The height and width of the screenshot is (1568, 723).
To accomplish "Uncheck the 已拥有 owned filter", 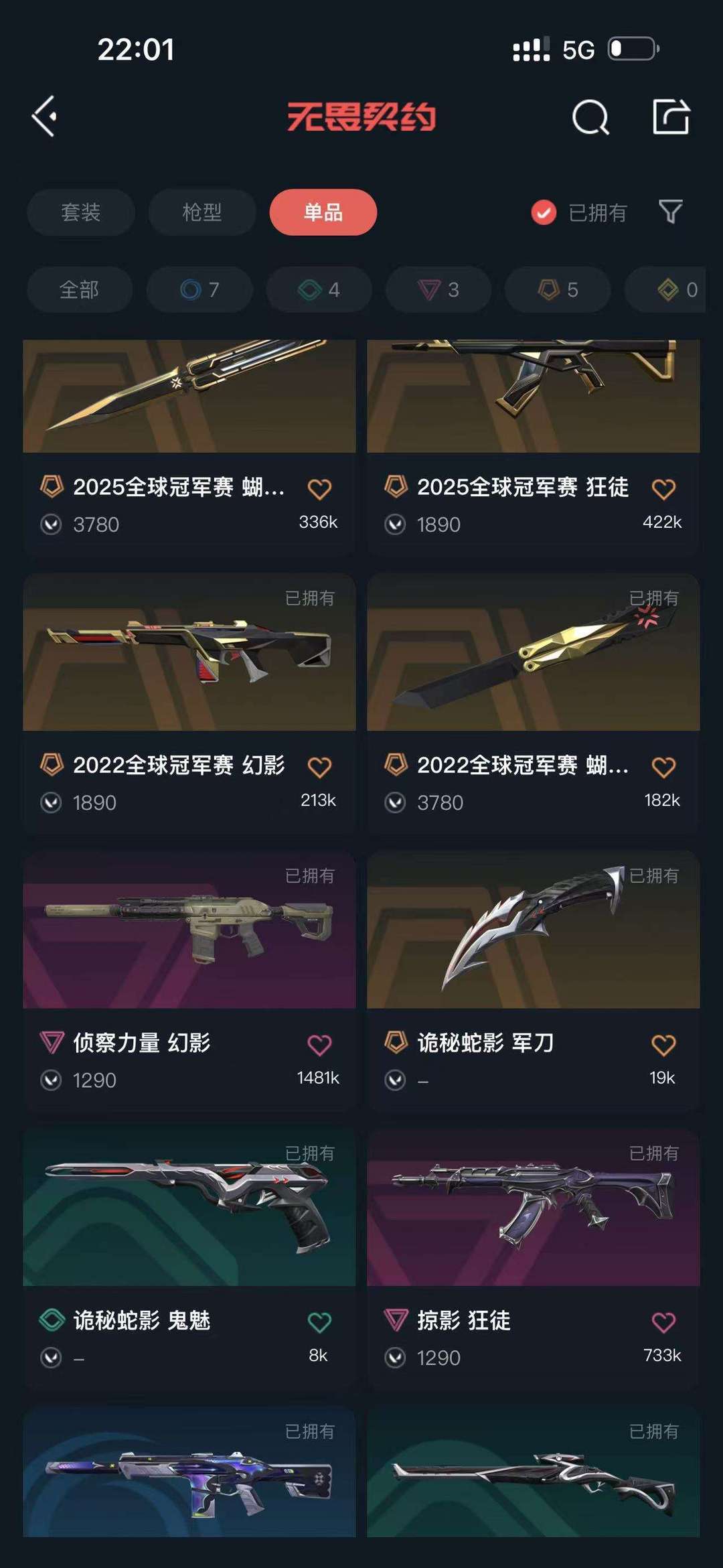I will pyautogui.click(x=544, y=213).
